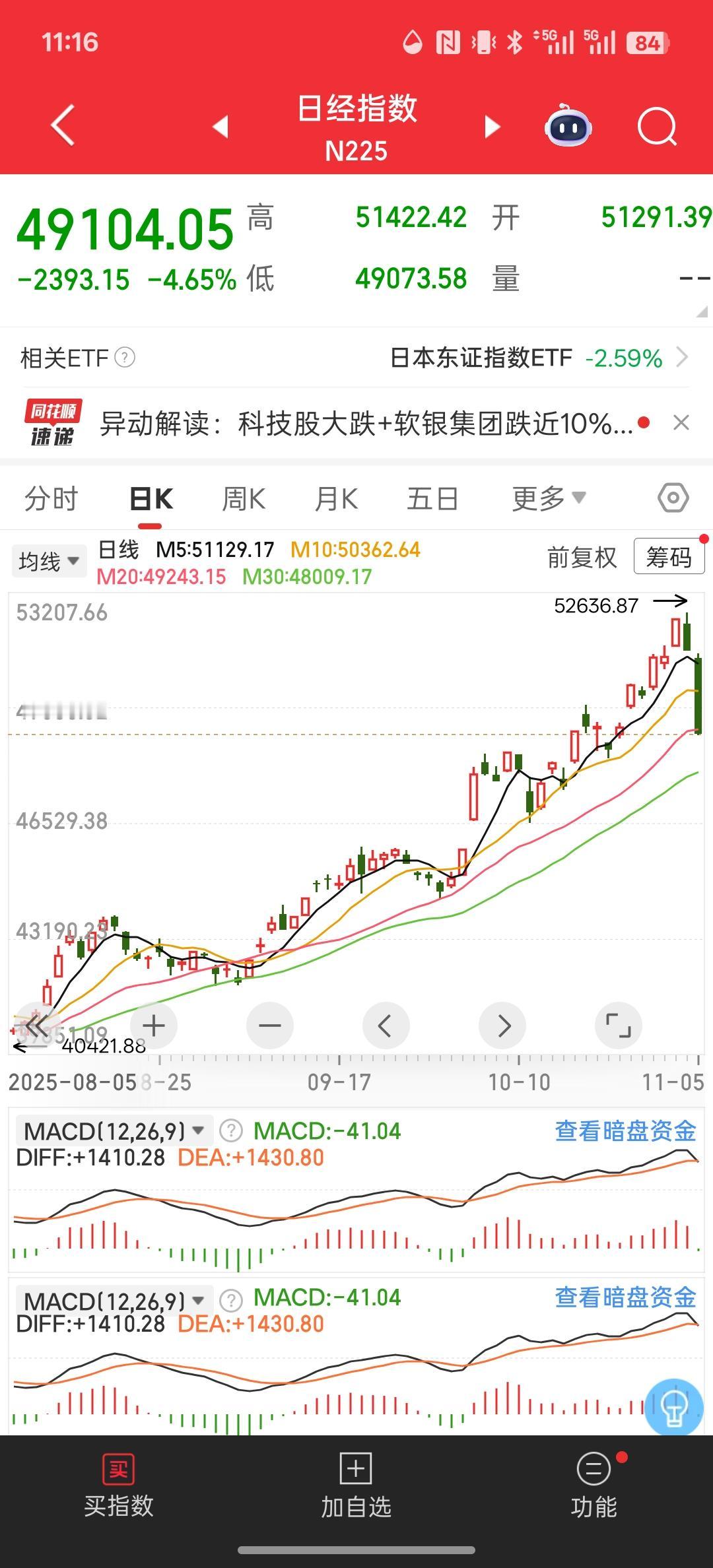
Task: Open the search function
Action: (657, 127)
